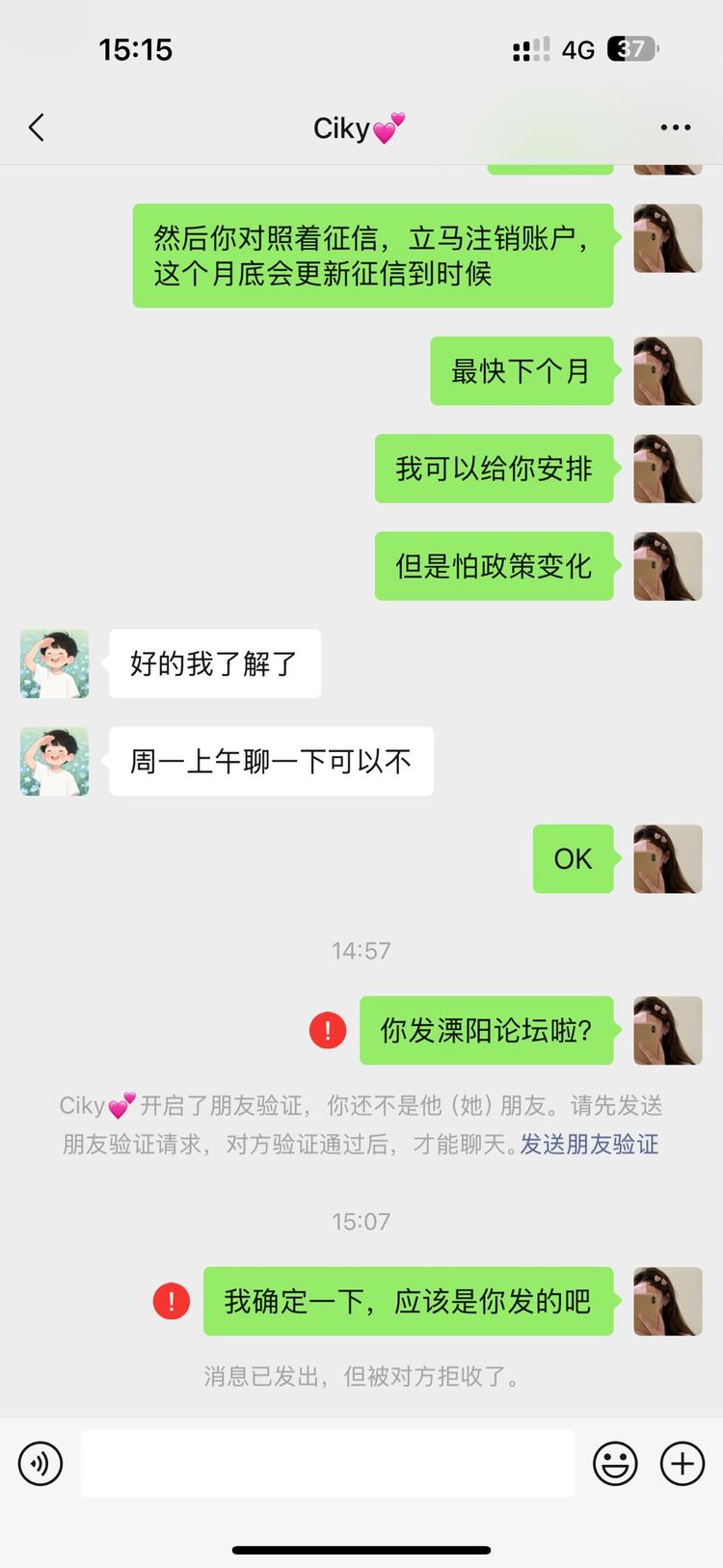Screen dimensions: 723x1568
Task: Focus the message text field
Action: 328,1464
